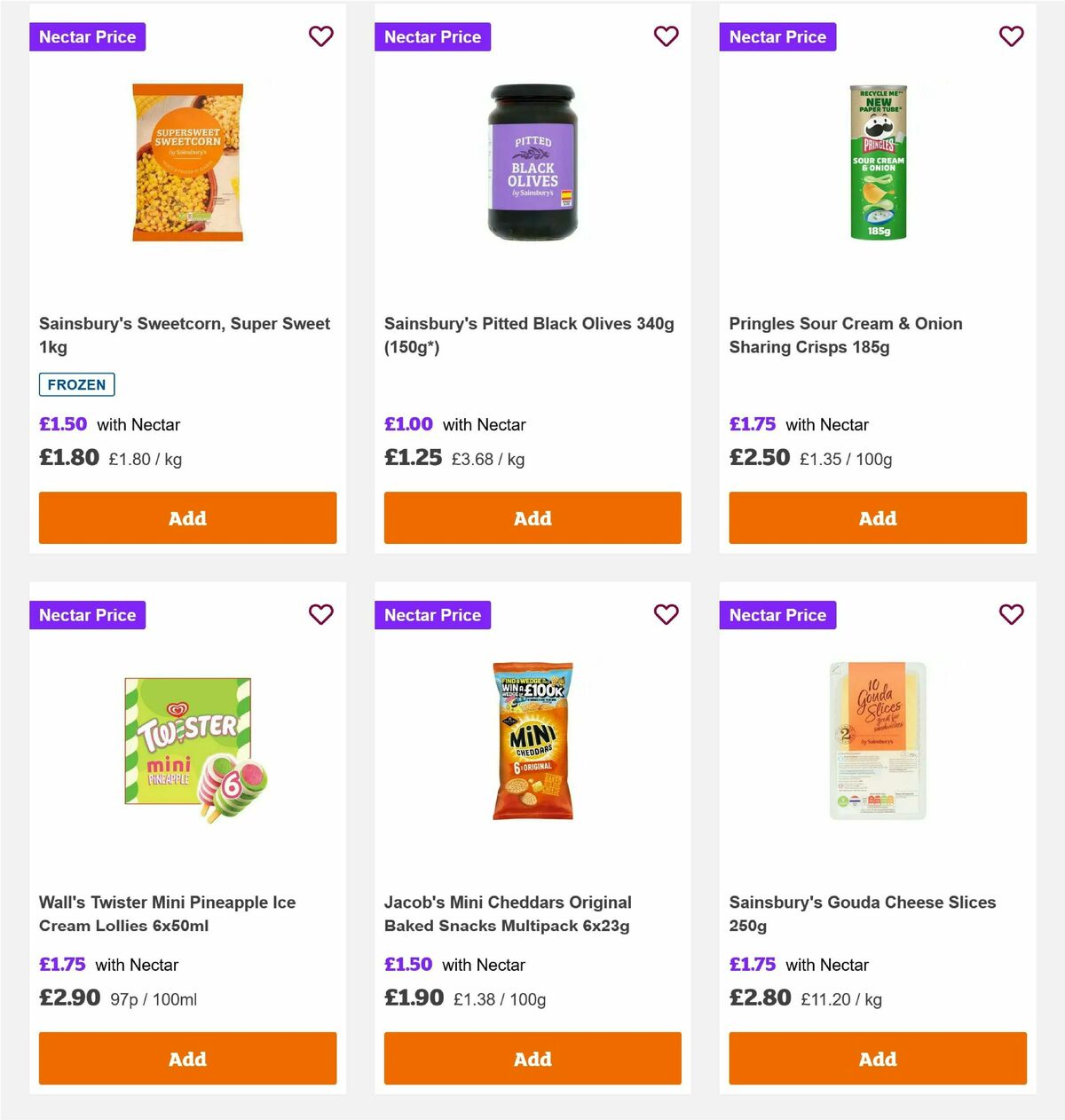Add Pringles Sour Cream & Onion to basket
Screen dimensions: 1065x1120
pos(877,517)
